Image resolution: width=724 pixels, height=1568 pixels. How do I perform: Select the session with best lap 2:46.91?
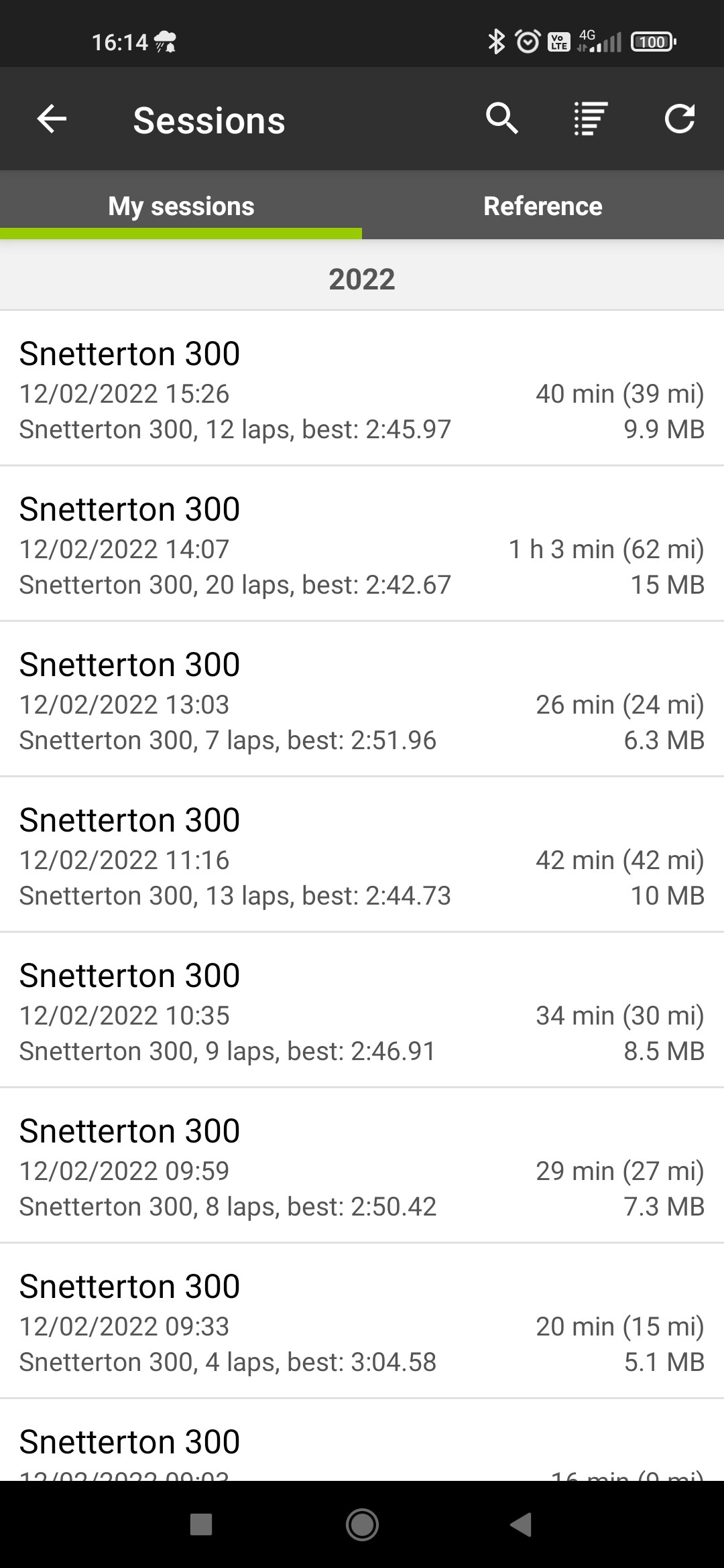click(362, 1010)
